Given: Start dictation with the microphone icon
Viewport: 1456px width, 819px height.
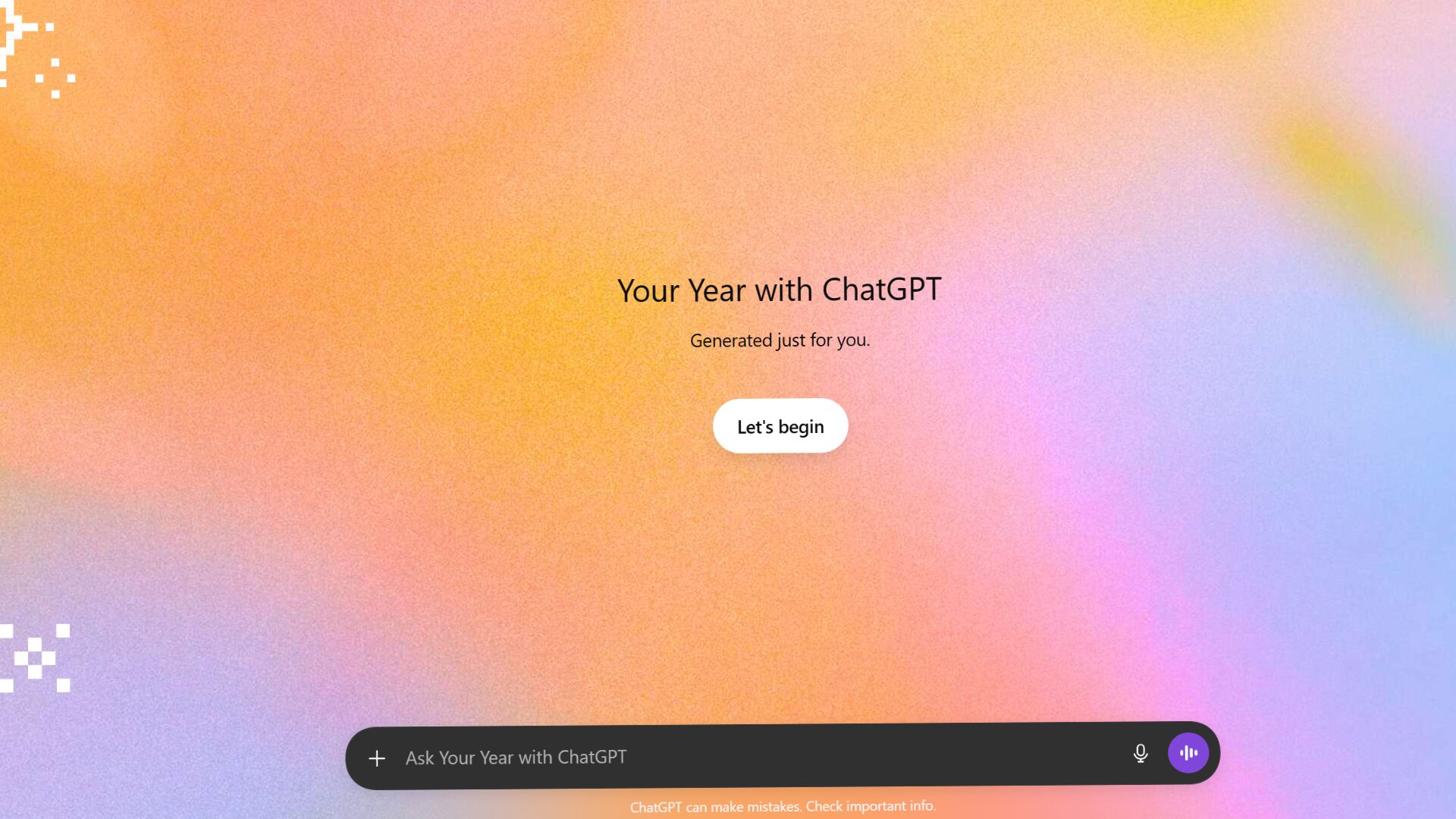Looking at the screenshot, I should (x=1140, y=753).
